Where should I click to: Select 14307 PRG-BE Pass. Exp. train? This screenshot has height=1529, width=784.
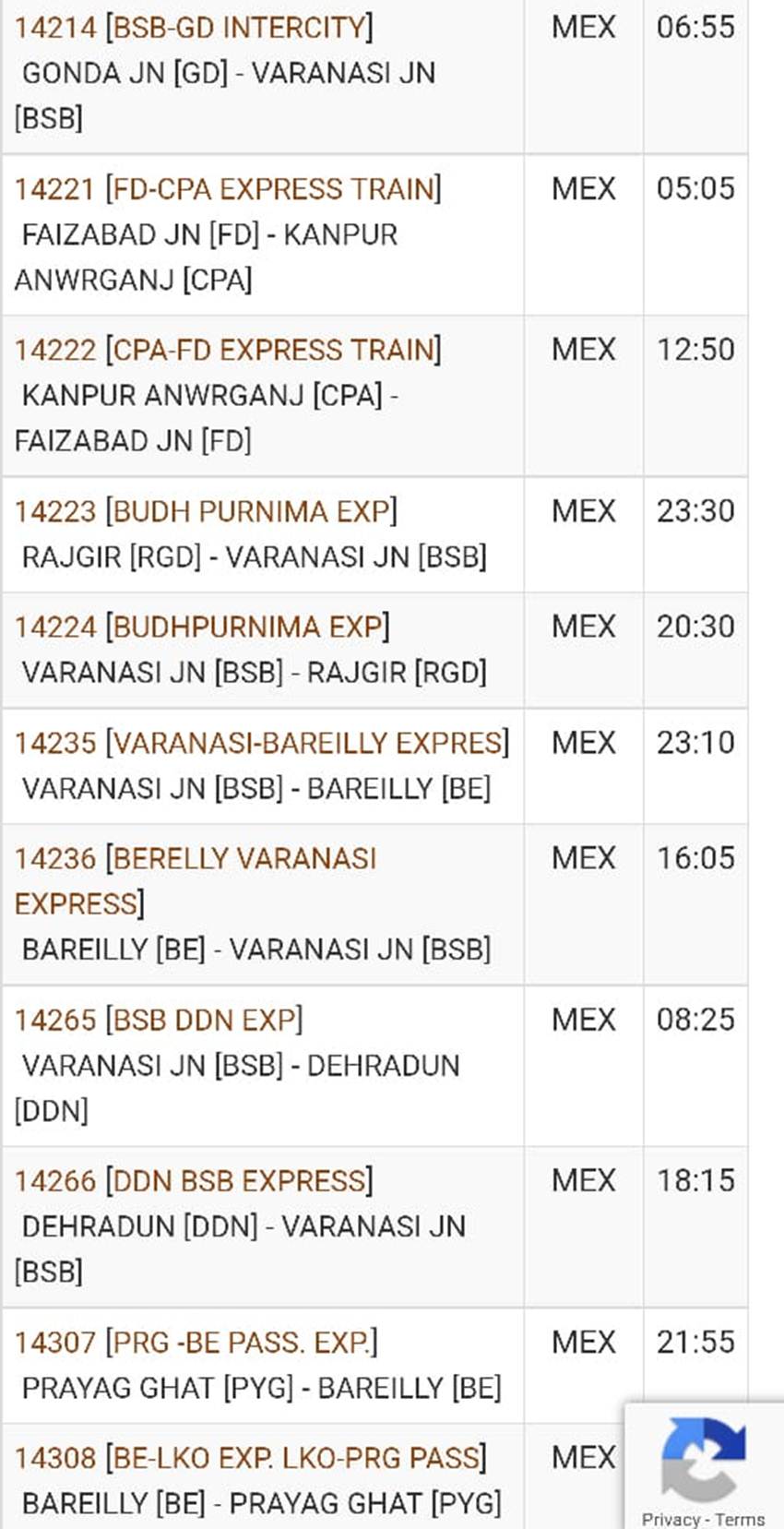click(x=196, y=1343)
